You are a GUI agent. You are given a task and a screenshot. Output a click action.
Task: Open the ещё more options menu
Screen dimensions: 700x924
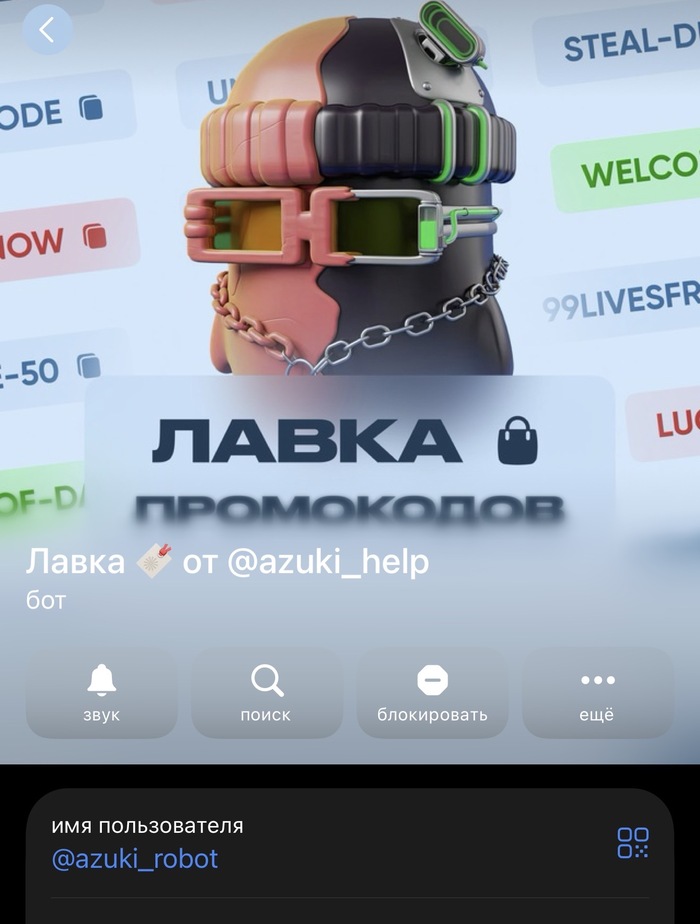tap(597, 693)
